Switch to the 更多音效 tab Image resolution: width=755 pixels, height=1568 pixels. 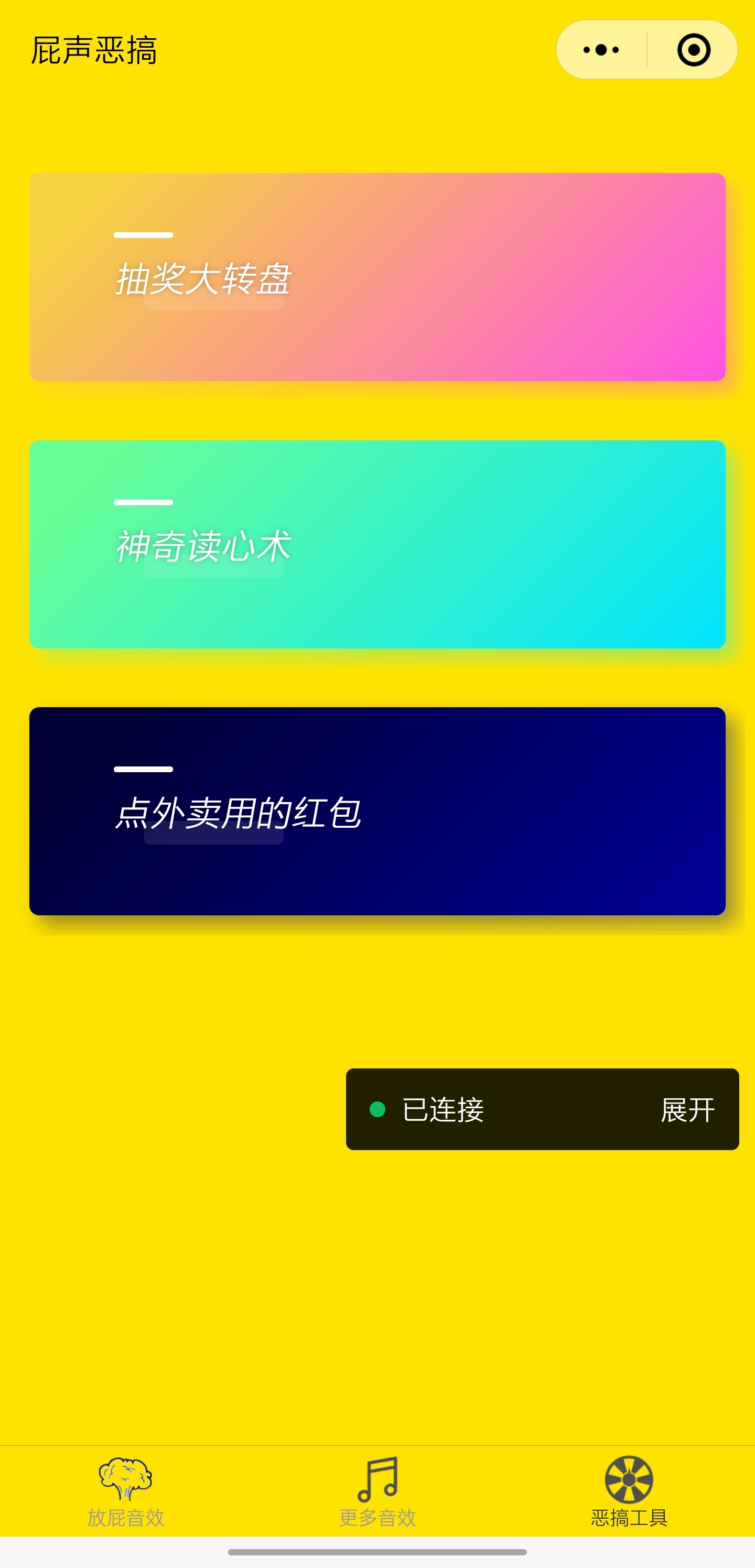coord(377,1491)
